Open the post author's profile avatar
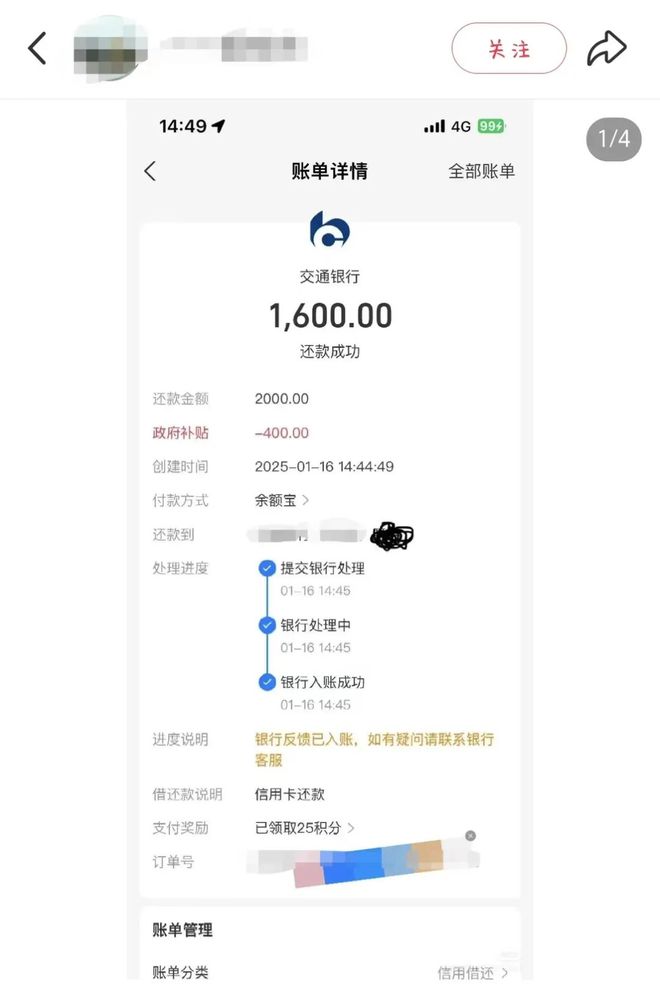This screenshot has width=660, height=1006. (x=110, y=48)
